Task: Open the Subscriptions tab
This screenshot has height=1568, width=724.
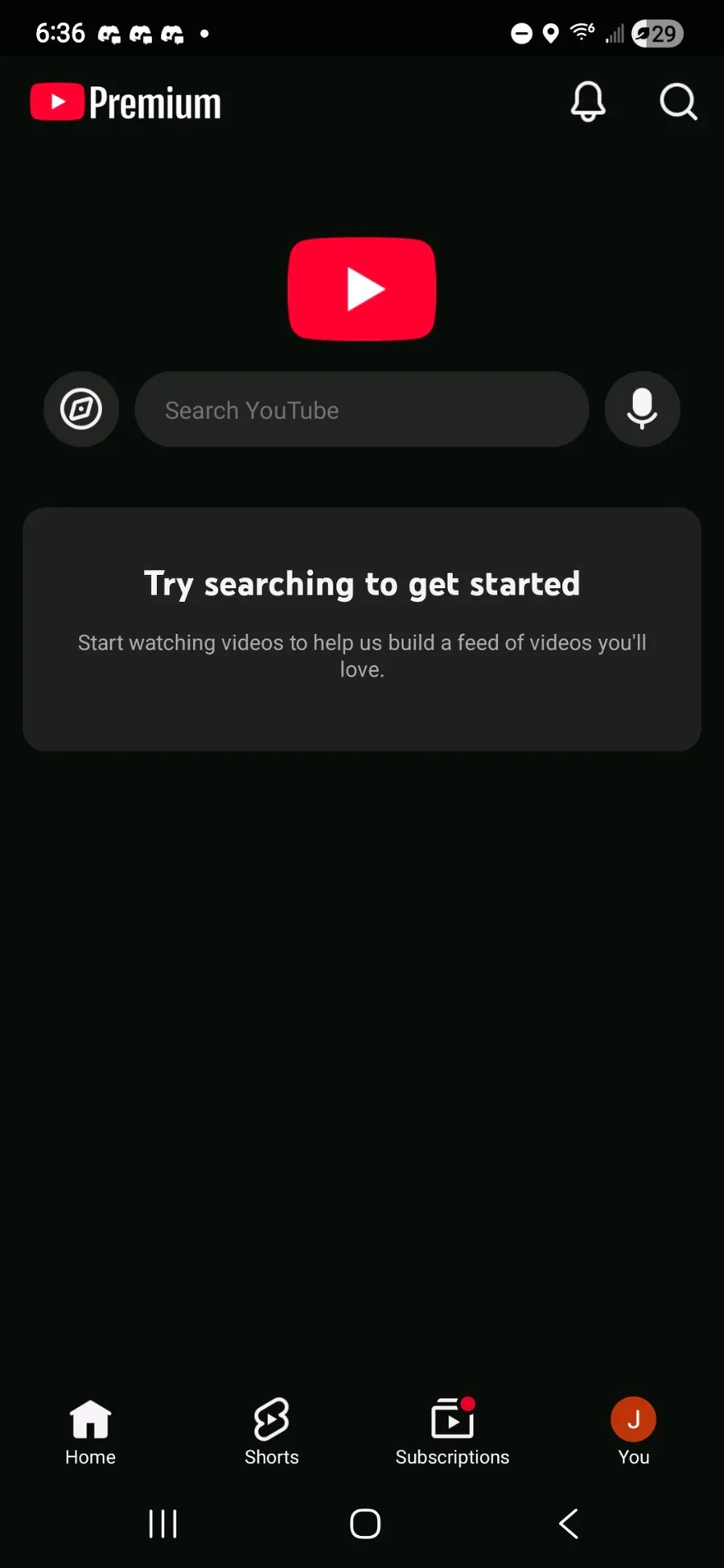Action: (452, 1432)
